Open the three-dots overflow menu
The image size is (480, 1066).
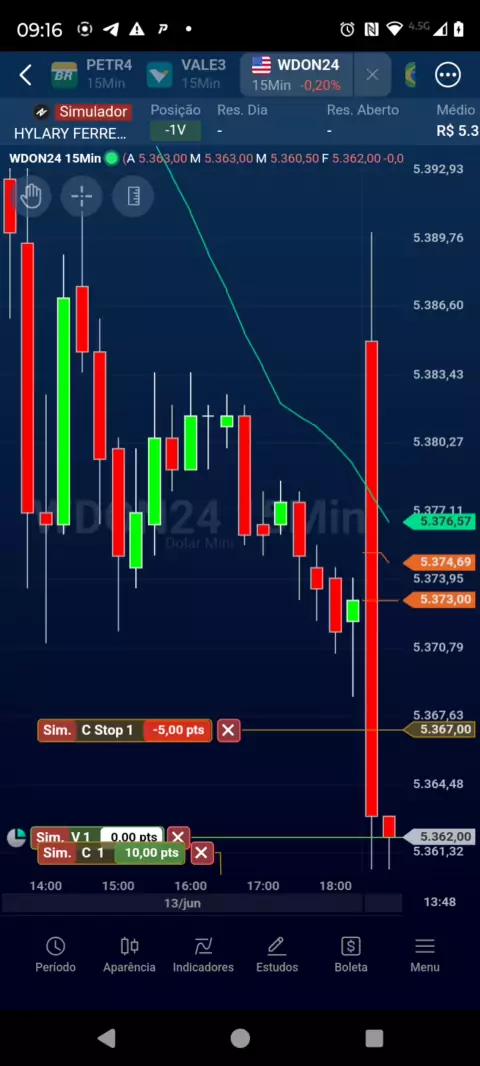pyautogui.click(x=448, y=75)
